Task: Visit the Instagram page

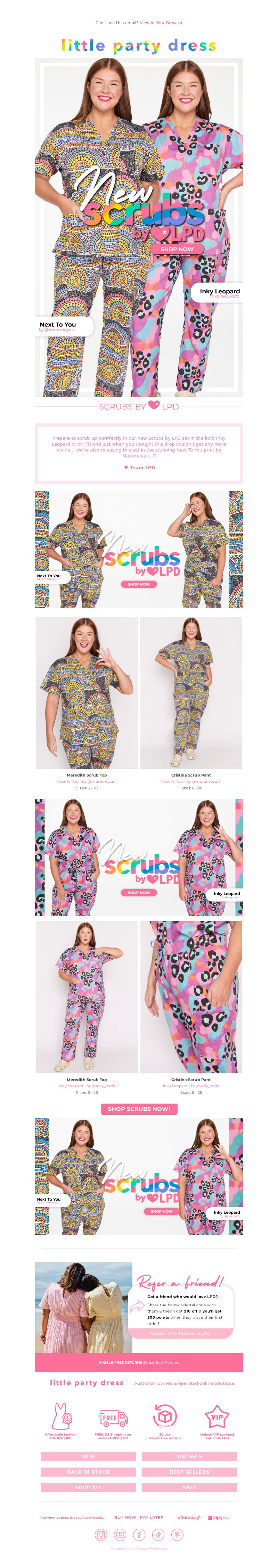Action: coord(101,1535)
